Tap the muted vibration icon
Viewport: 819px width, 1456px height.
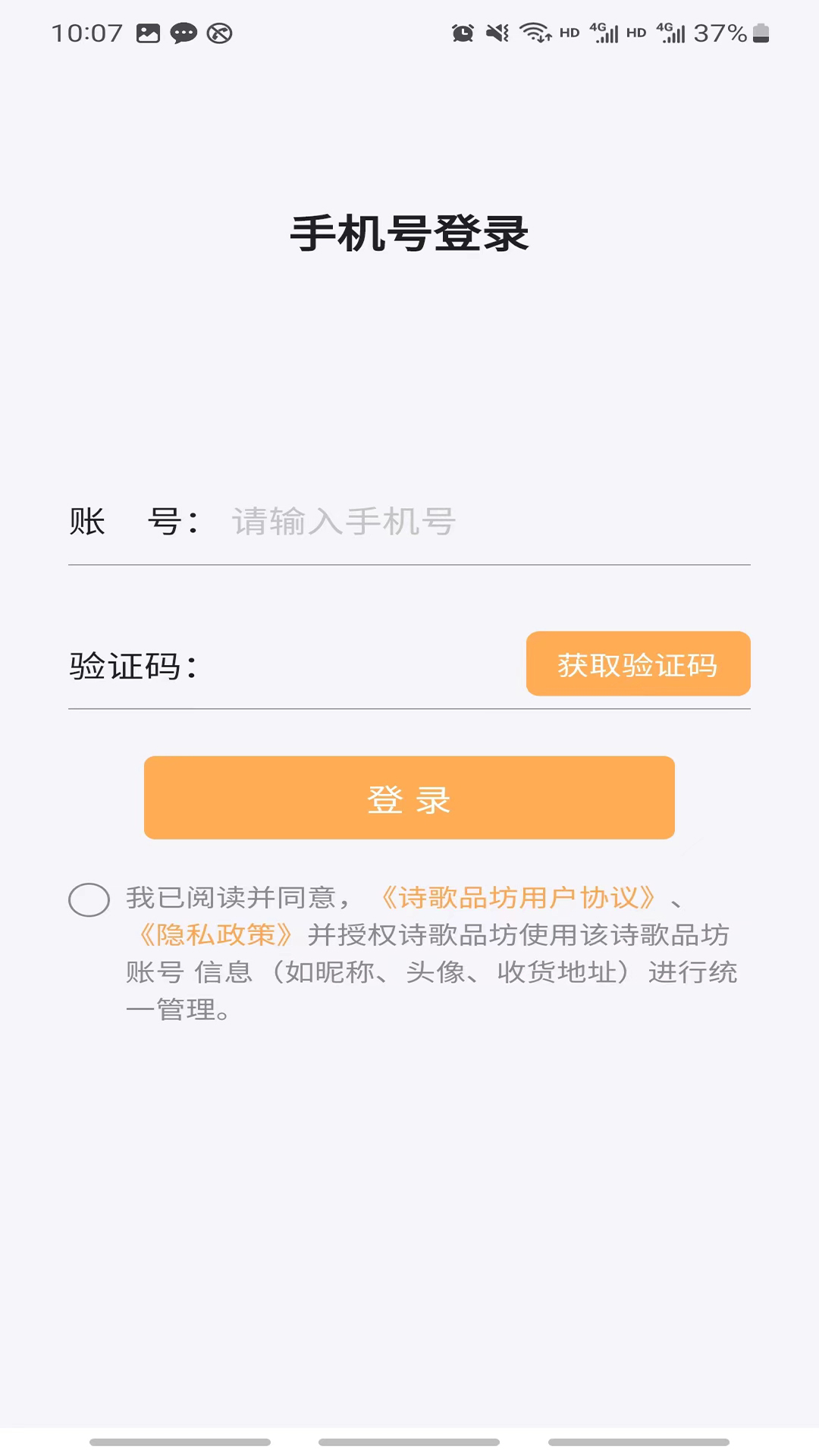coord(497,33)
